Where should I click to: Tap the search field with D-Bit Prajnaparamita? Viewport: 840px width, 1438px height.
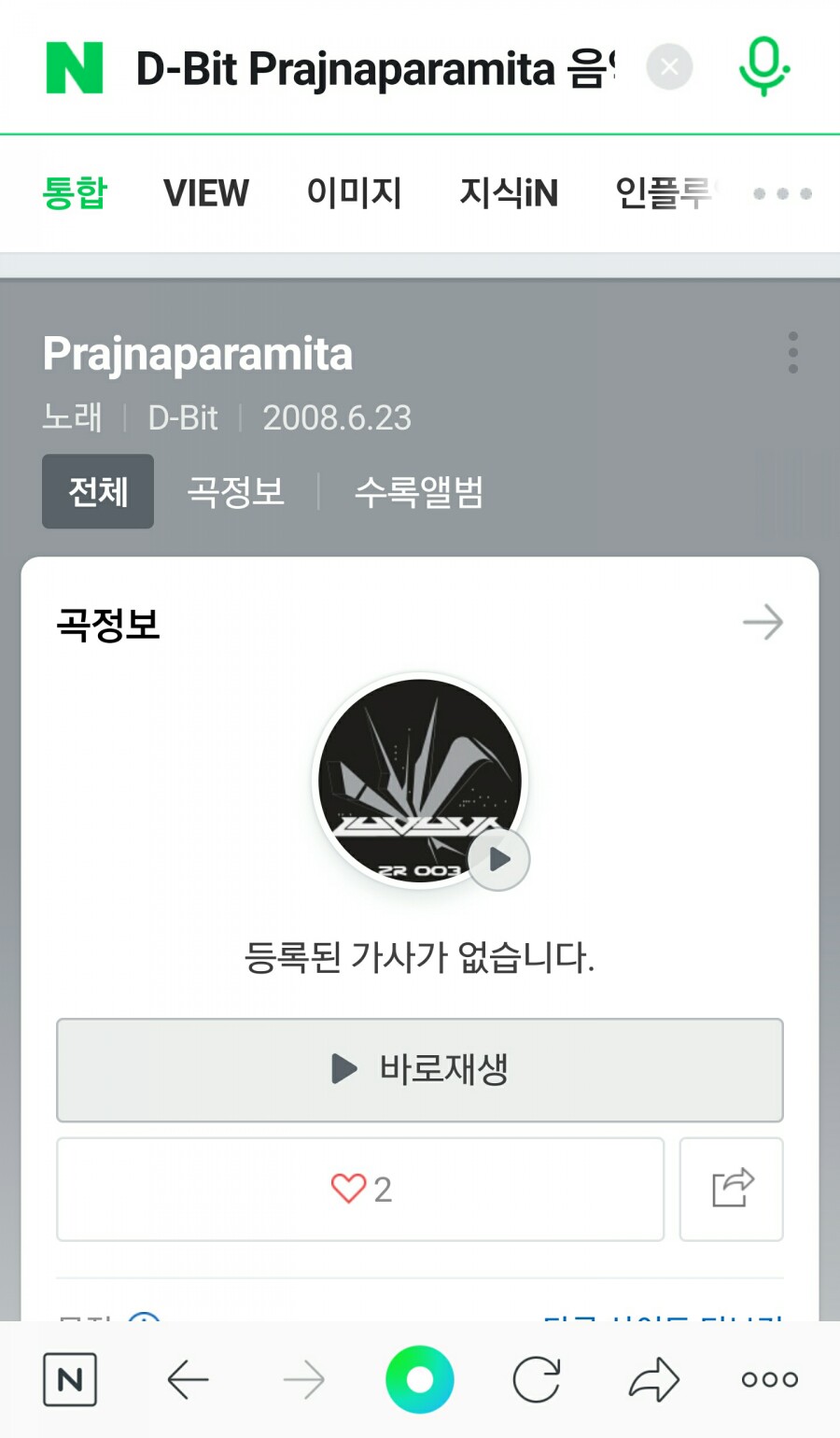373,68
